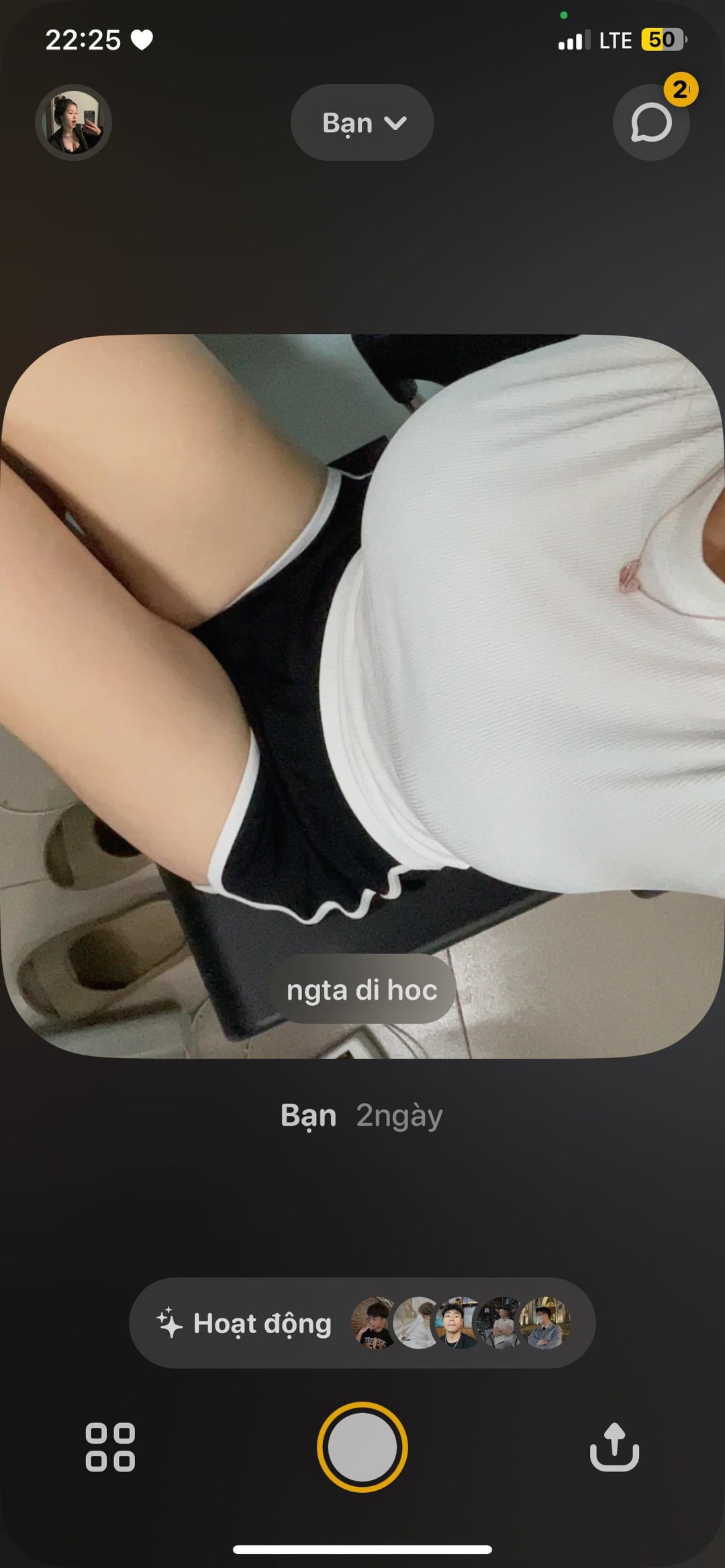The image size is (725, 1568).
Task: Expand the Bạn friends dropdown
Action: [362, 123]
